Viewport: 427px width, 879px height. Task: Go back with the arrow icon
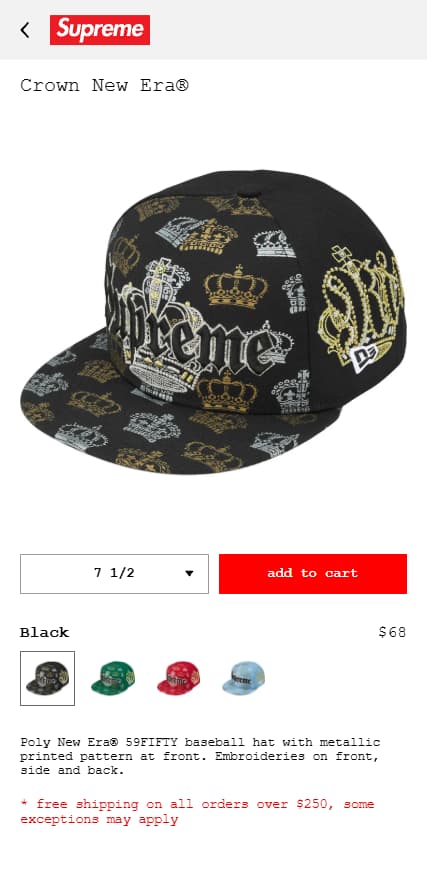pos(25,30)
